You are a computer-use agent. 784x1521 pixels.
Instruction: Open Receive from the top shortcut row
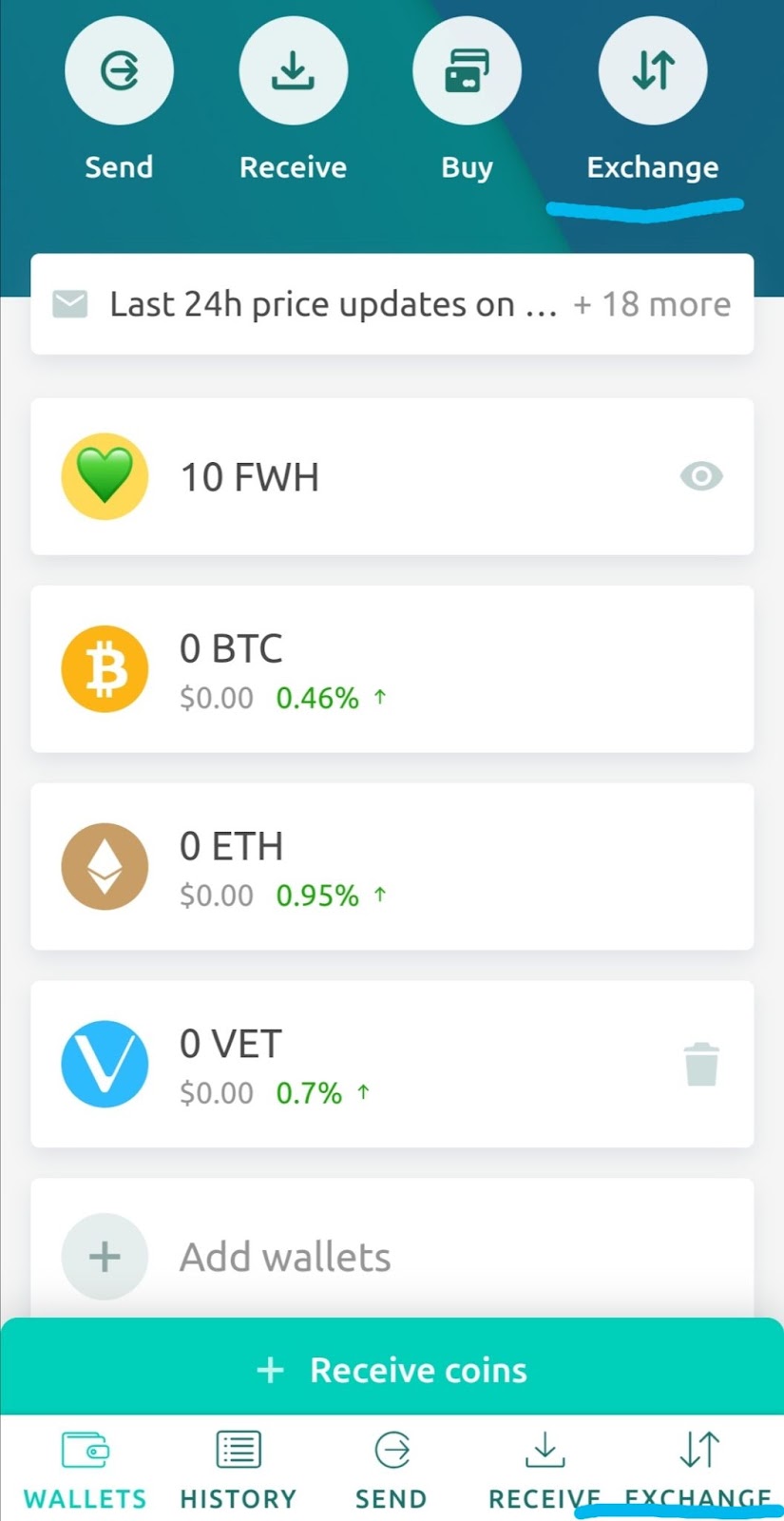293,71
